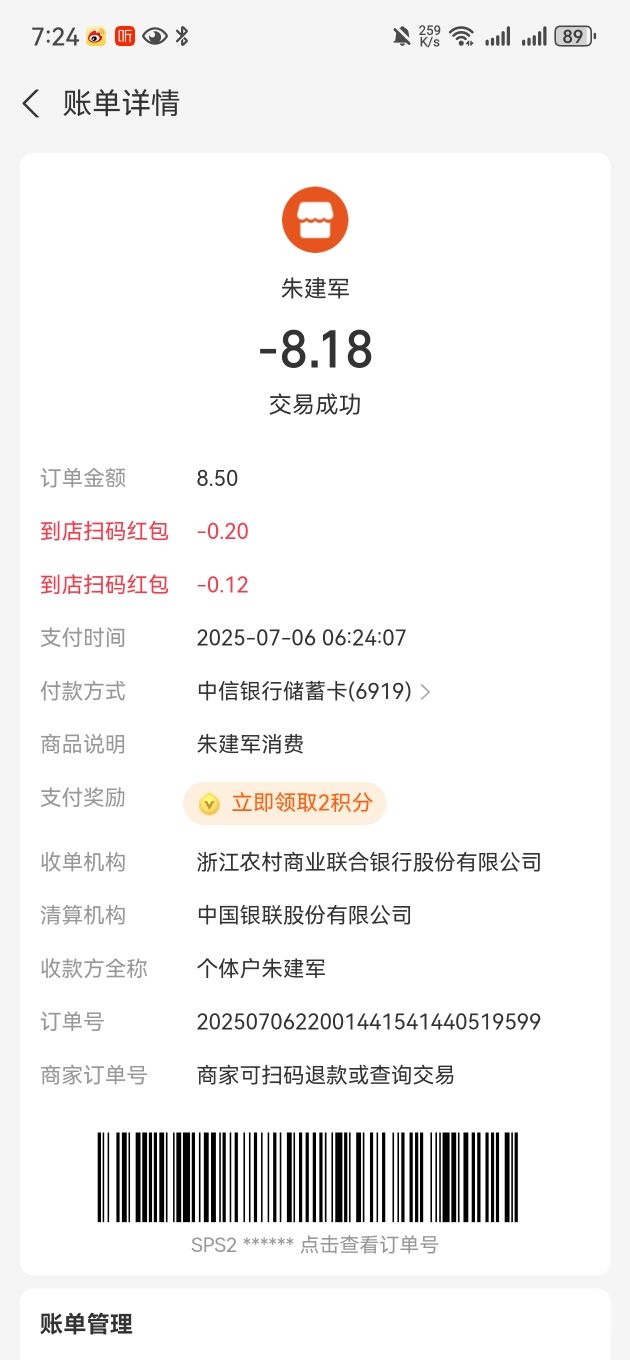Open payment method 中信银行储蓄卡(6919)
This screenshot has height=1360, width=630.
click(314, 691)
